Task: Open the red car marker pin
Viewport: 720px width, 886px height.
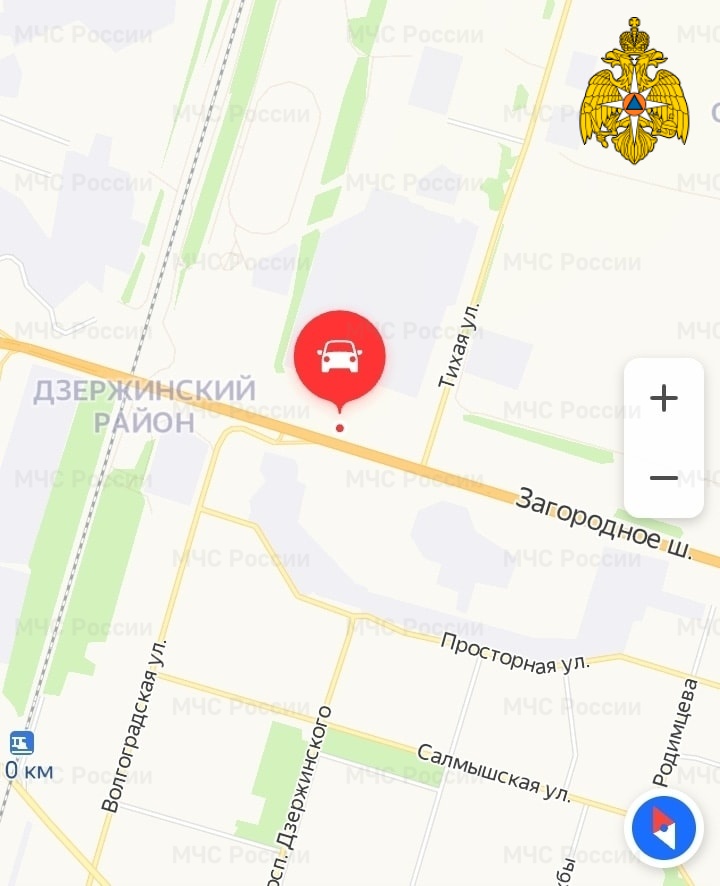Action: (x=340, y=357)
